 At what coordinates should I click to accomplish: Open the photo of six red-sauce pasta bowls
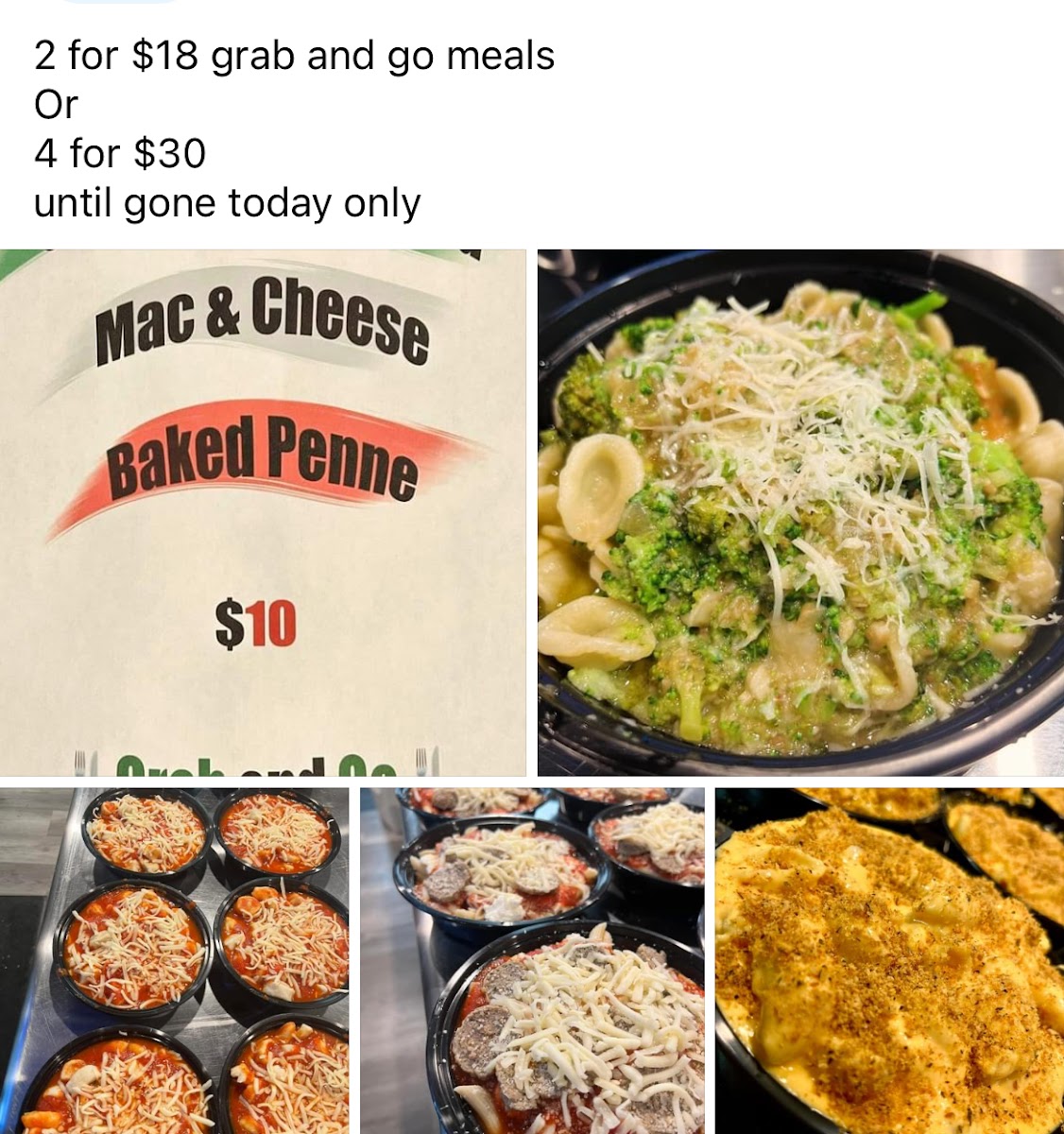(x=174, y=960)
